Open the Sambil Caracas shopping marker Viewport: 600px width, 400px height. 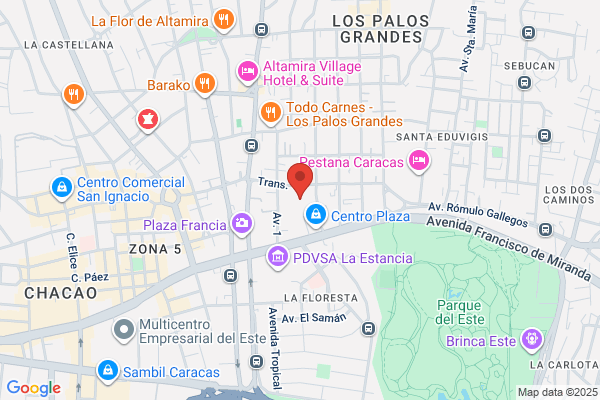pyautogui.click(x=108, y=371)
